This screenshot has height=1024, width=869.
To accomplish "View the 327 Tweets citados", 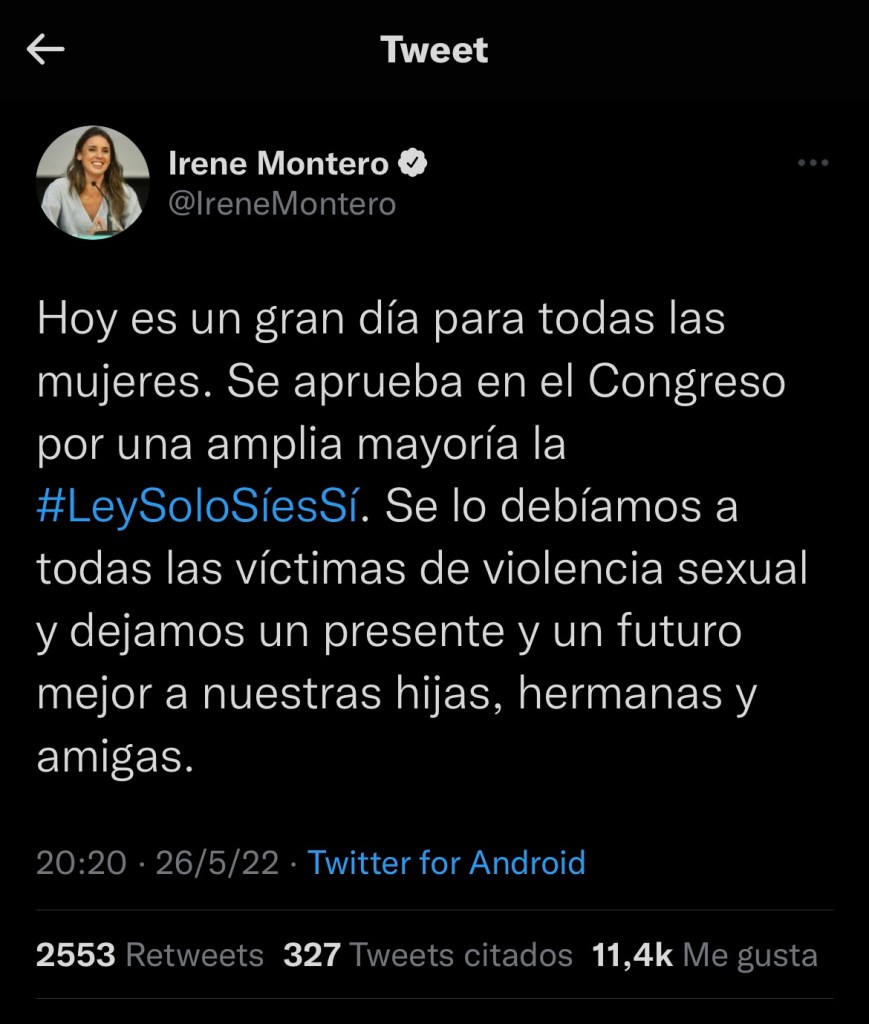I will coord(428,955).
